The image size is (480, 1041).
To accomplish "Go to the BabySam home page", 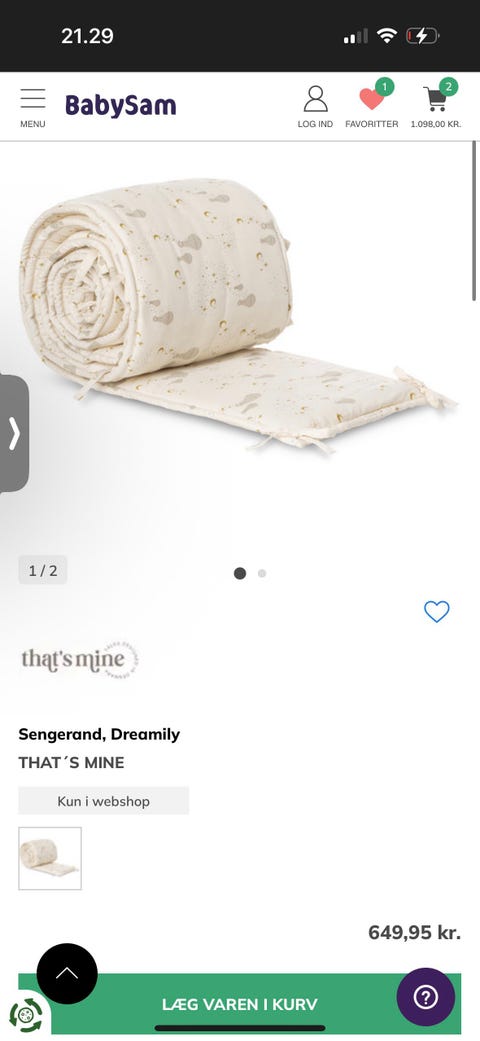I will (121, 106).
